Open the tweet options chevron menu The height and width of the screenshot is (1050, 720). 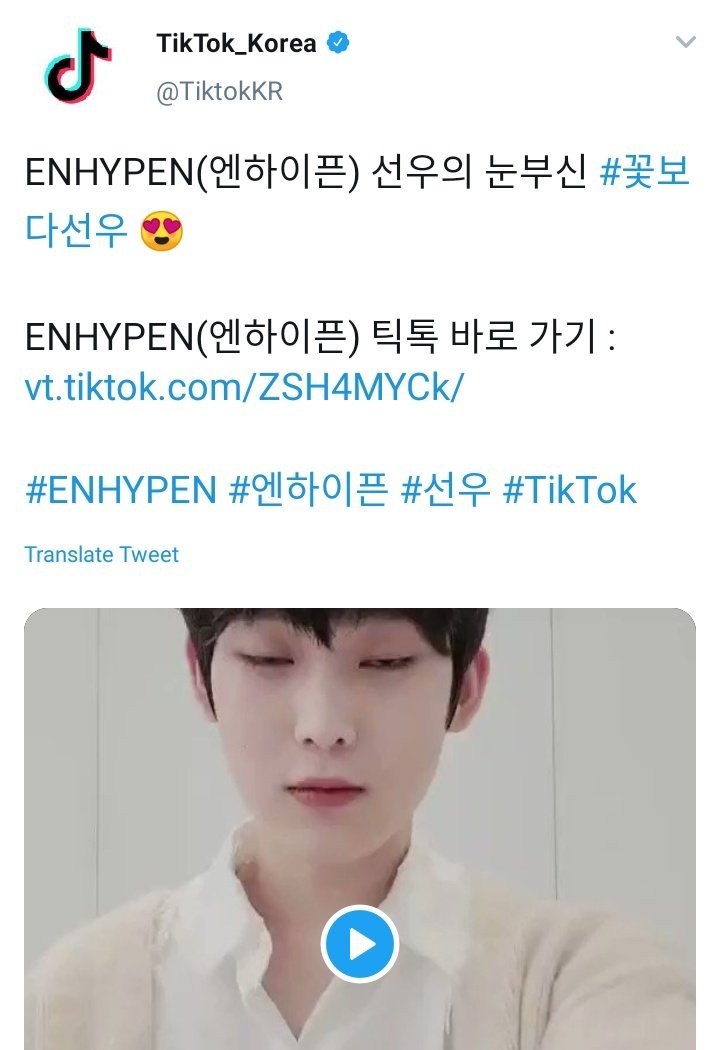(x=685, y=43)
